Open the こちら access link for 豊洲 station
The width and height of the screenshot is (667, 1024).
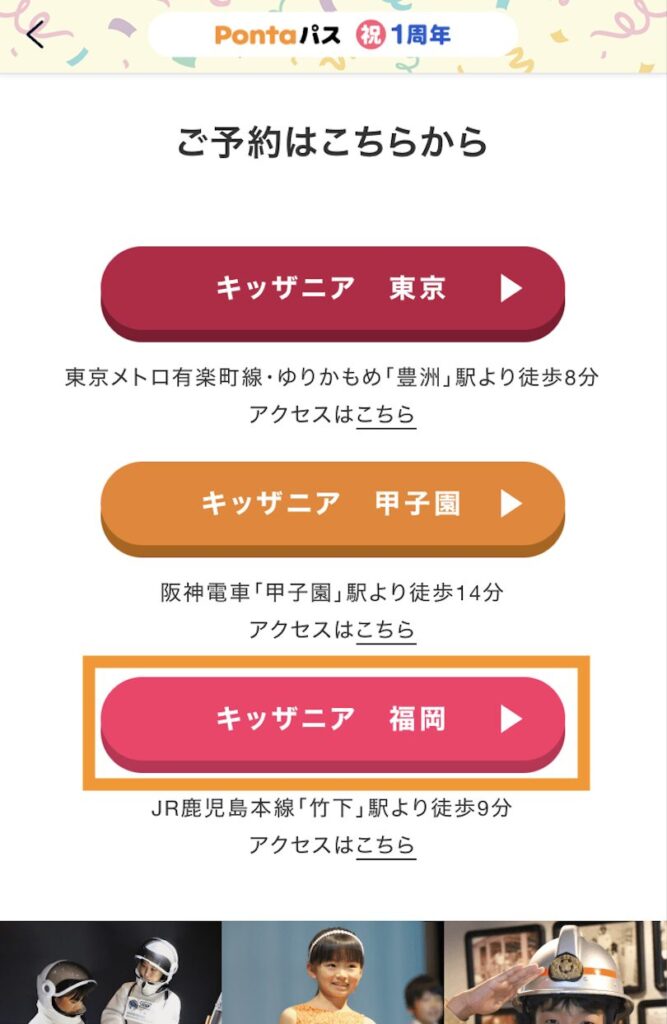click(385, 414)
